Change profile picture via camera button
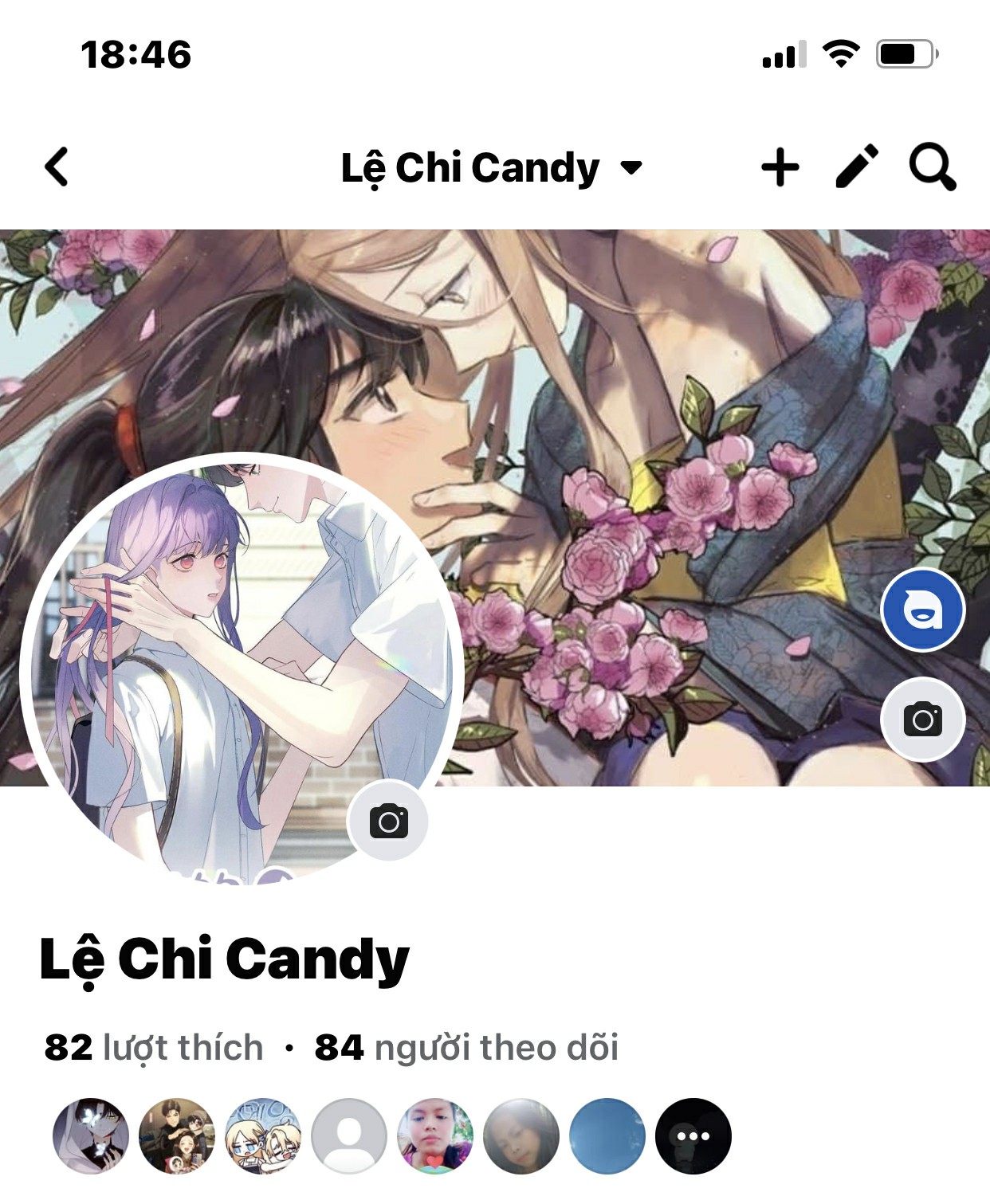This screenshot has height=1204, width=990. click(388, 822)
